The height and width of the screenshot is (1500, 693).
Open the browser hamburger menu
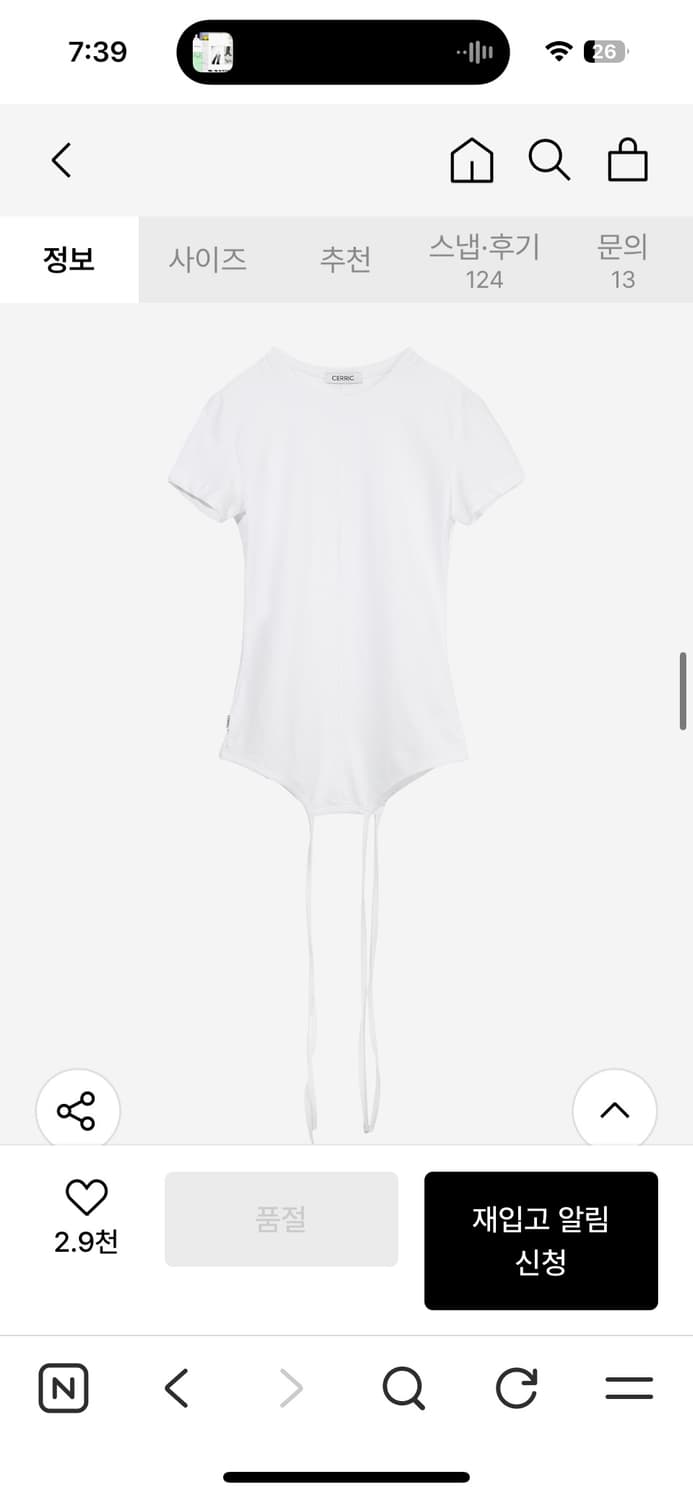(629, 1388)
